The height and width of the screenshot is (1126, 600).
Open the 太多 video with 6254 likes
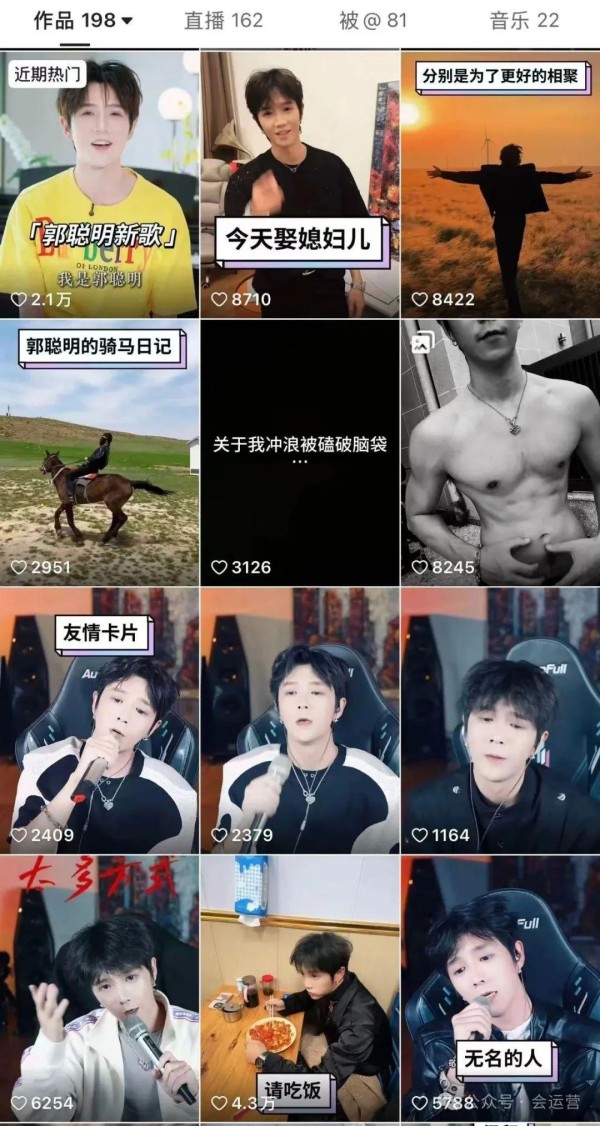[99, 990]
